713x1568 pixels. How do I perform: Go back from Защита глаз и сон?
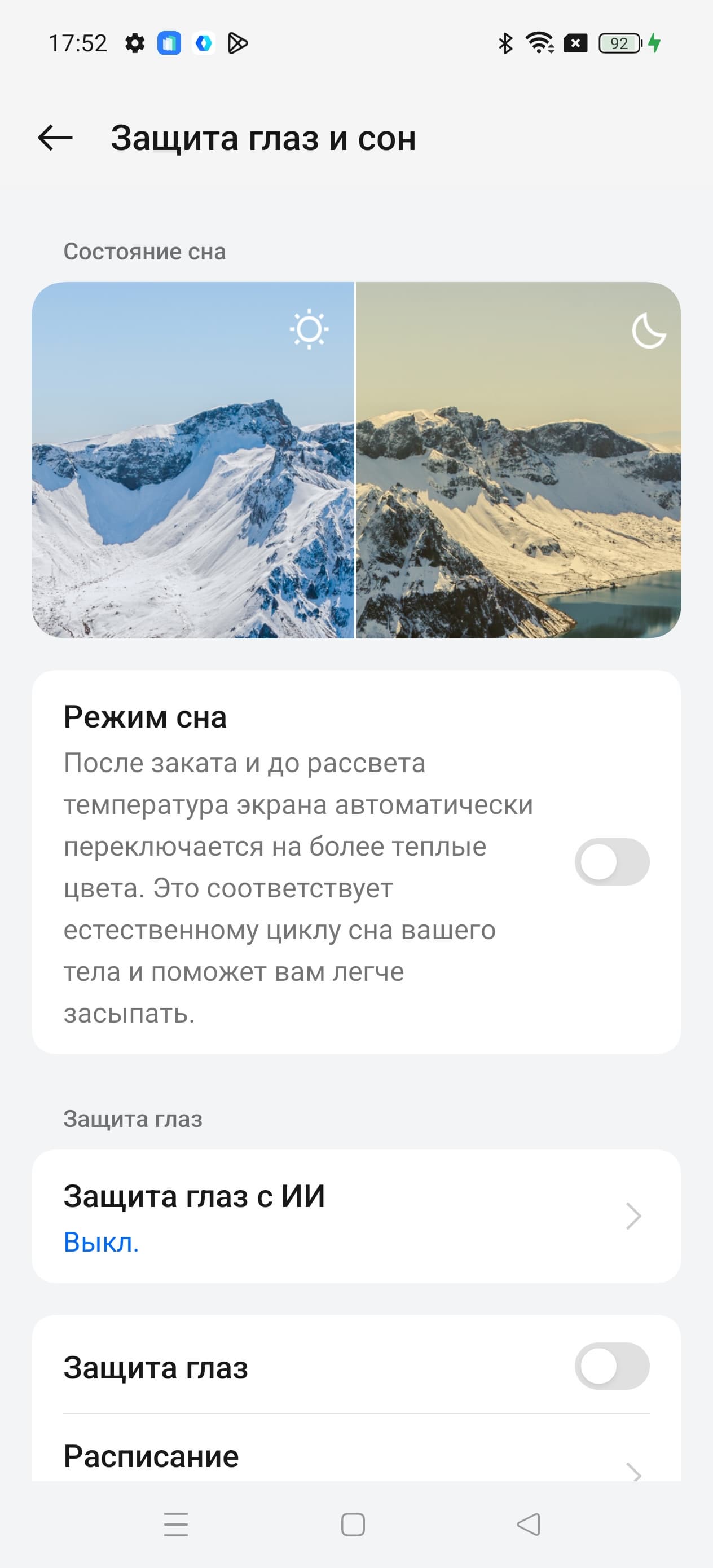55,138
